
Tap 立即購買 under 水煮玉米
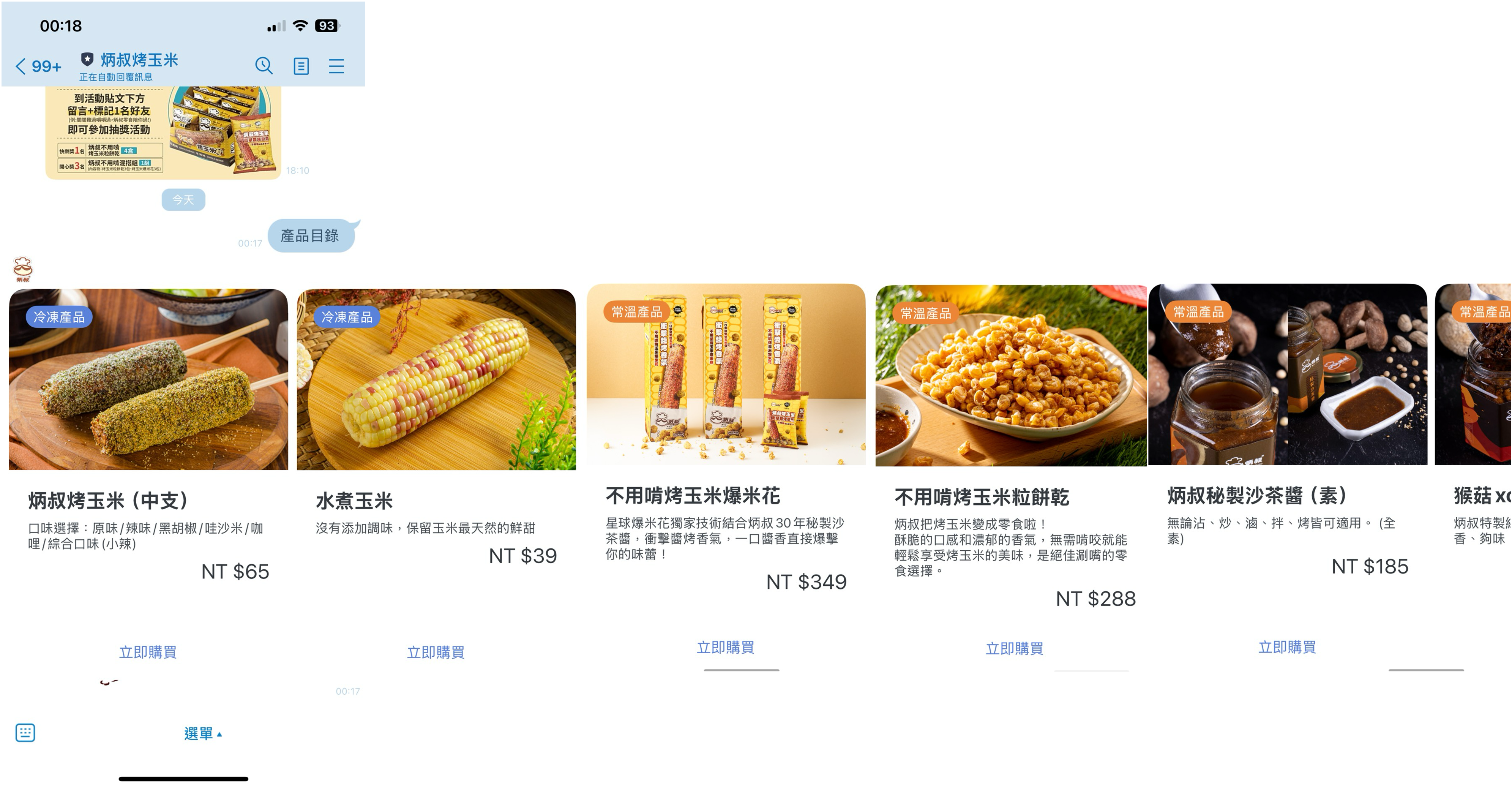436,652
